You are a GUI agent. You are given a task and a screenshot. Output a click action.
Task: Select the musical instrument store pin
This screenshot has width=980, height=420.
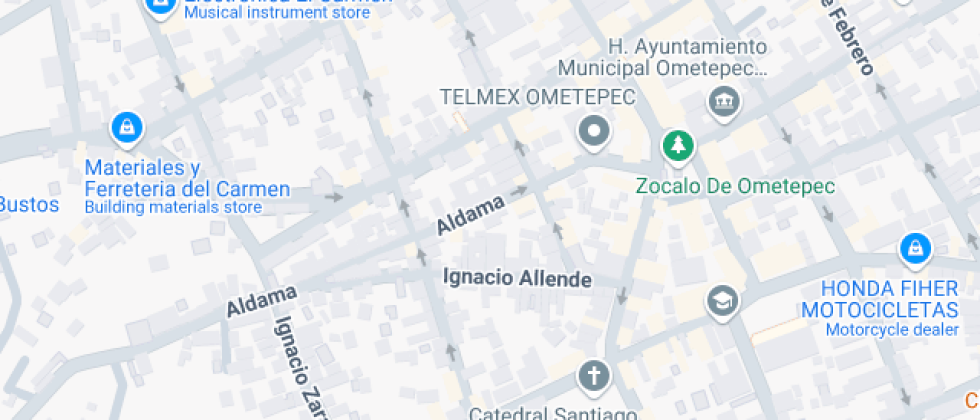(x=160, y=6)
